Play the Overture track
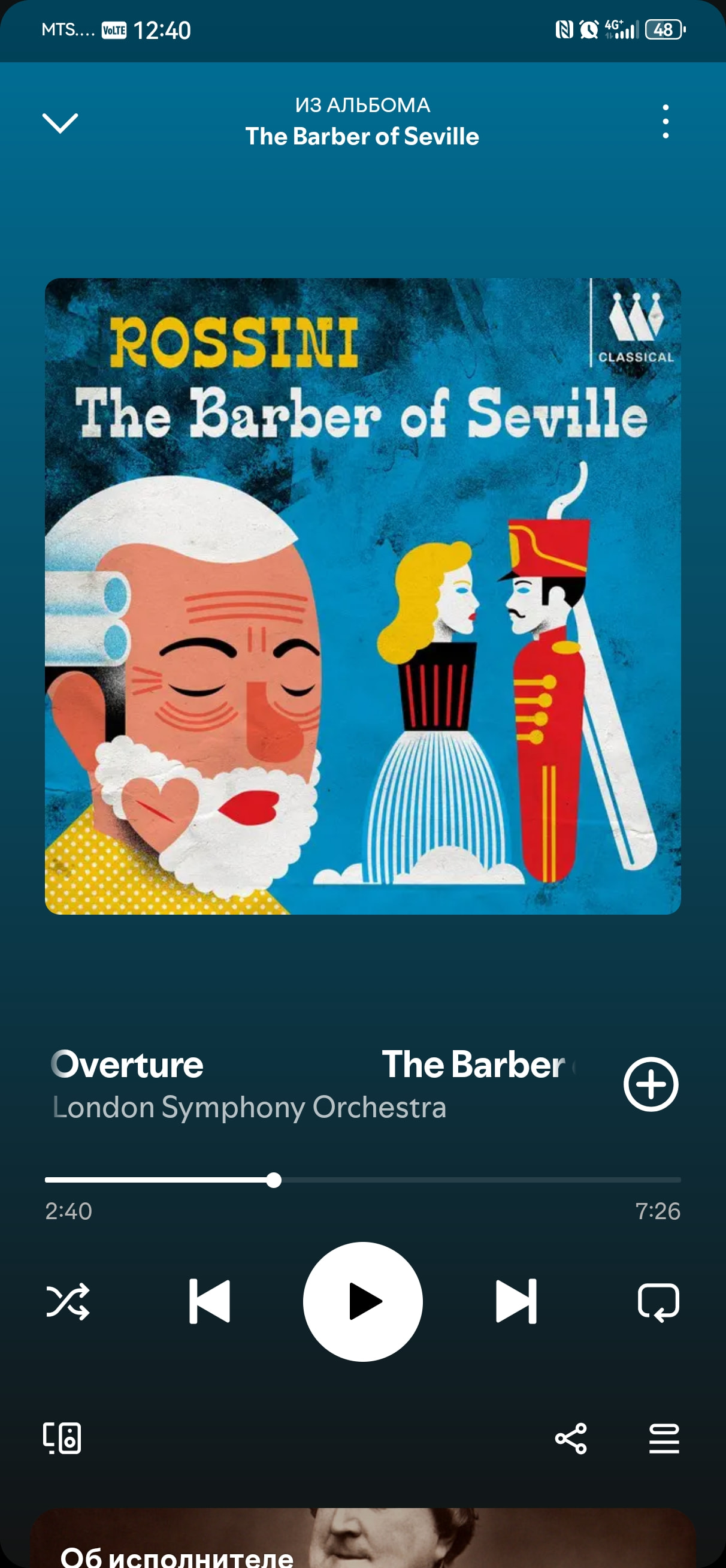Screen dimensions: 726x1568 pyautogui.click(x=362, y=1301)
